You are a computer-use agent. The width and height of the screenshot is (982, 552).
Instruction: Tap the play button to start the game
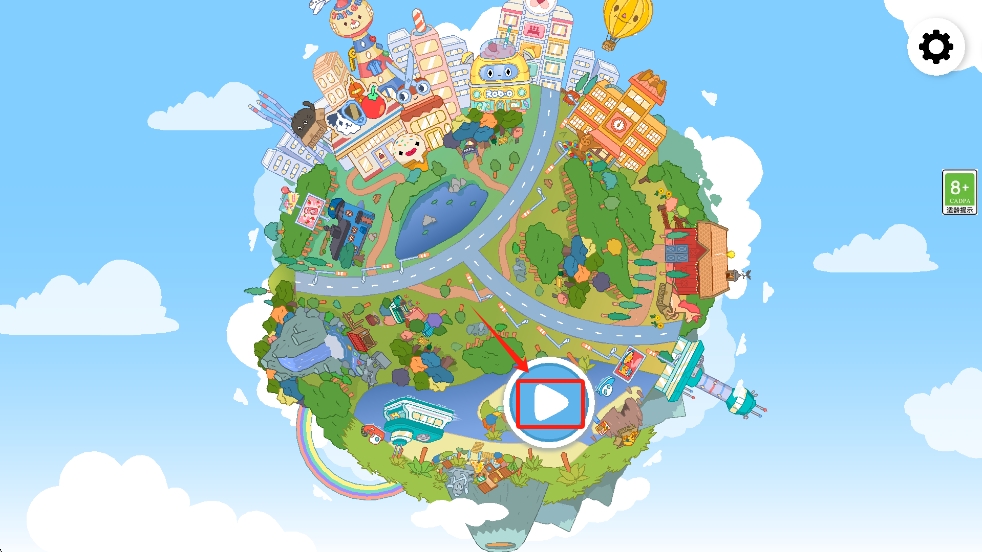549,402
